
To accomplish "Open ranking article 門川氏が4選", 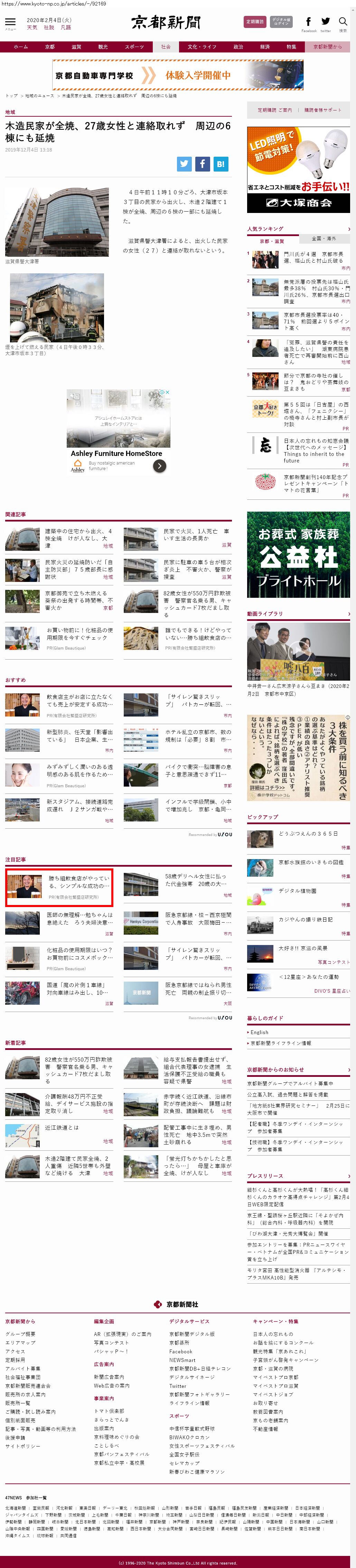I will (x=314, y=257).
